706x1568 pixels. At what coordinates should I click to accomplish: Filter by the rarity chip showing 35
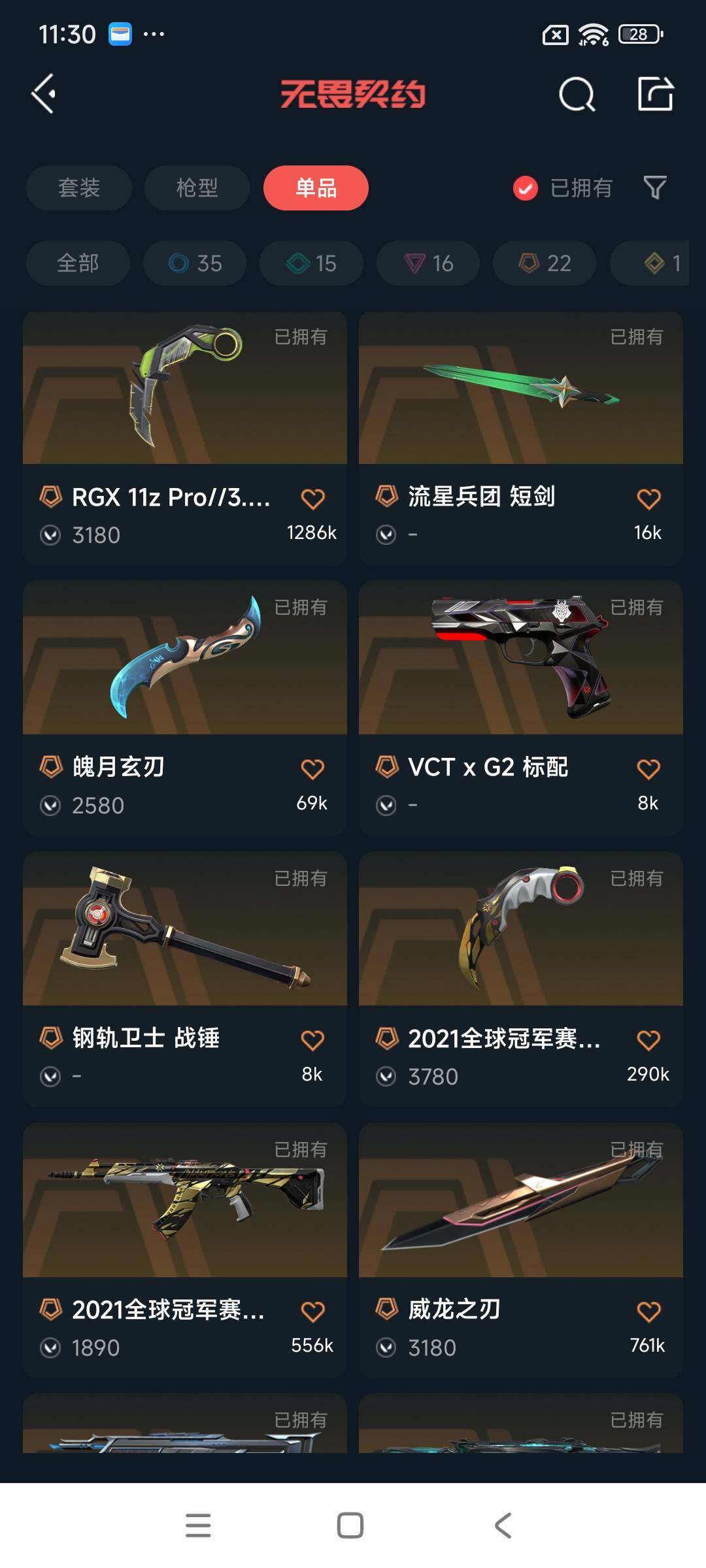click(195, 263)
